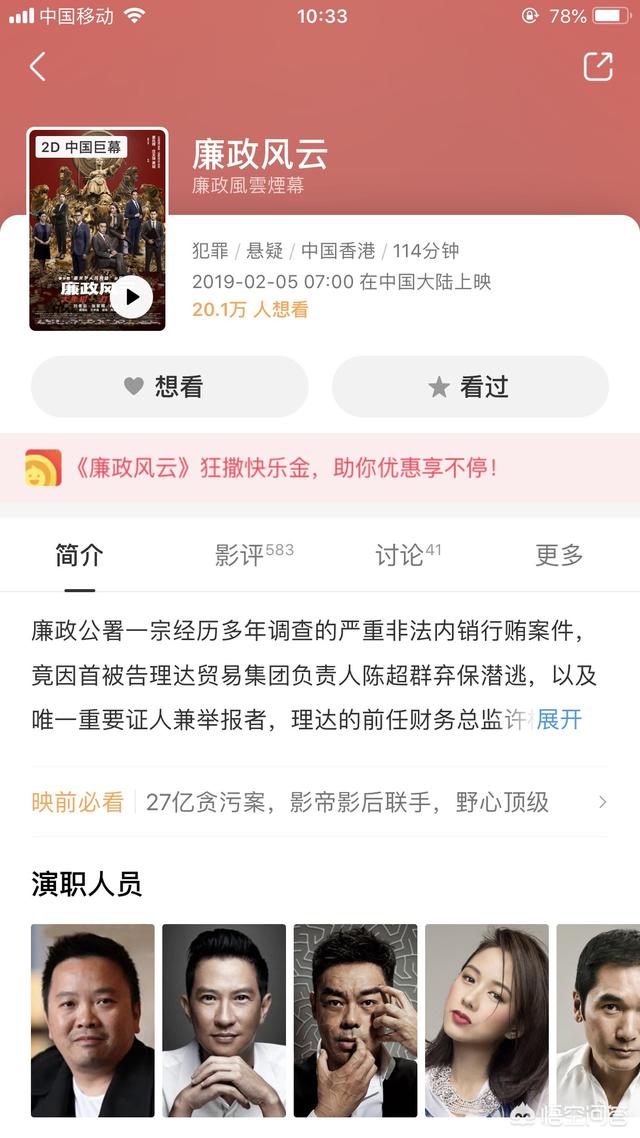The height and width of the screenshot is (1138, 640).
Task: Play the 廉政风云 trailer on the poster
Action: click(131, 296)
